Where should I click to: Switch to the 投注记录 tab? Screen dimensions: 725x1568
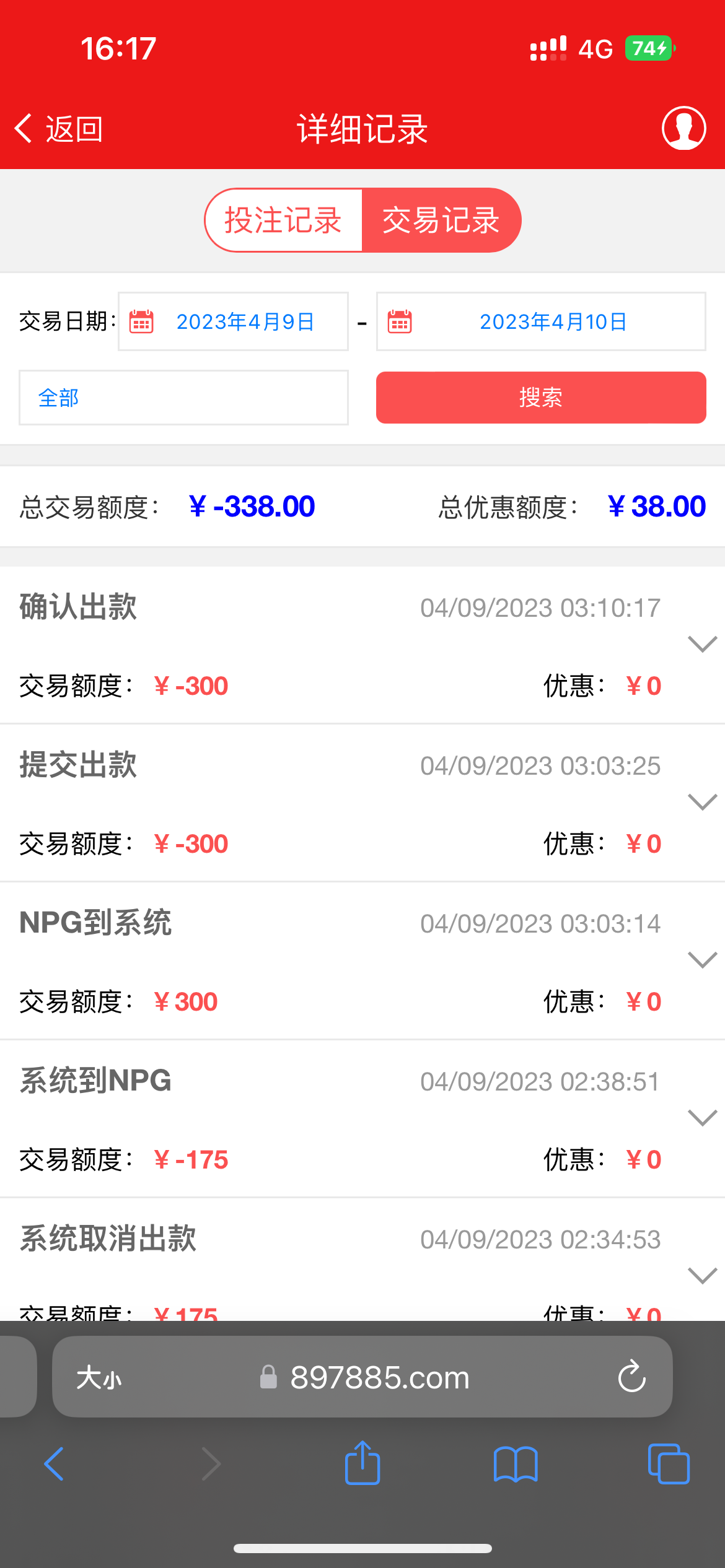click(284, 220)
